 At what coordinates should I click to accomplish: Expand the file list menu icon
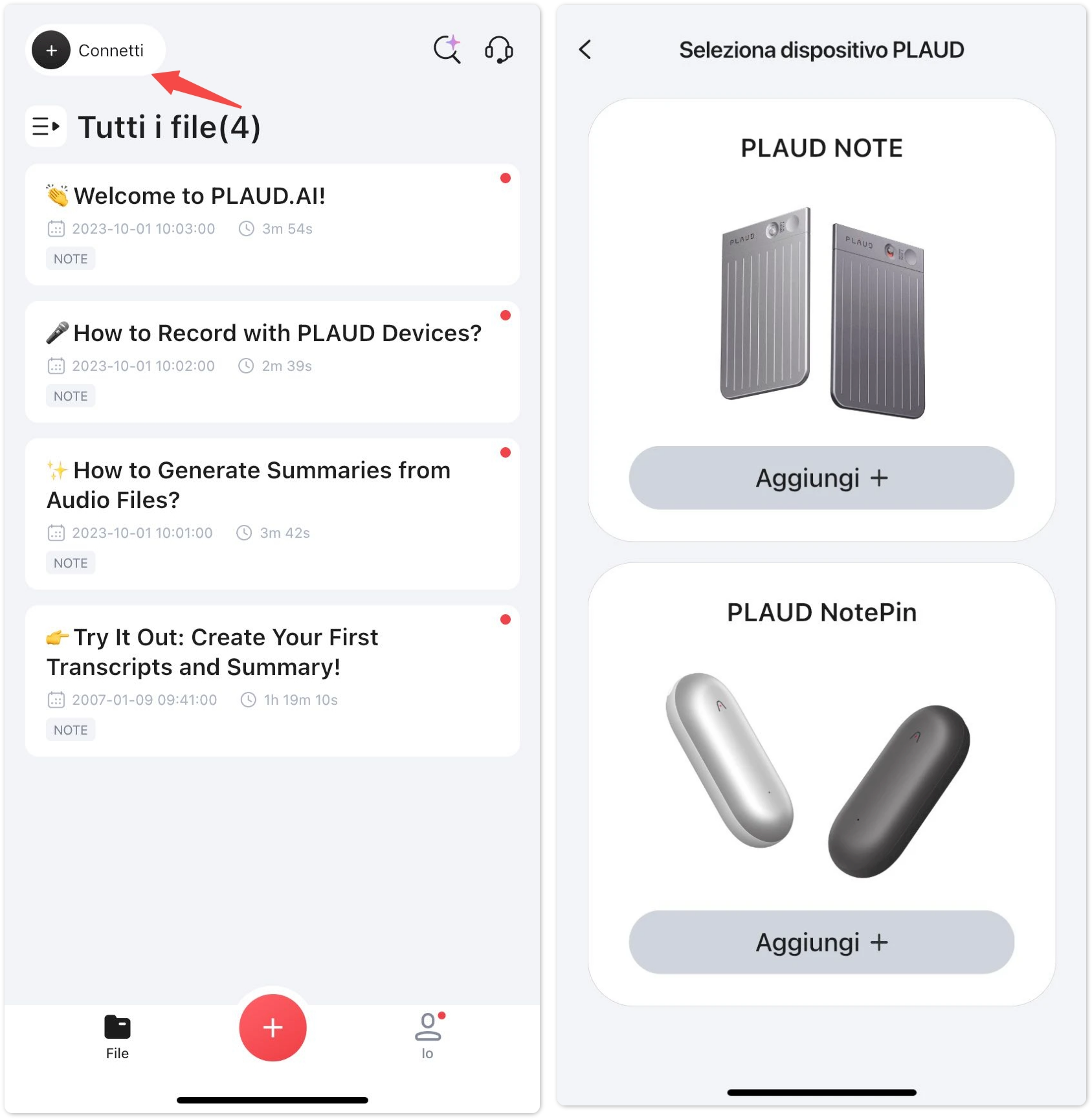pos(46,126)
